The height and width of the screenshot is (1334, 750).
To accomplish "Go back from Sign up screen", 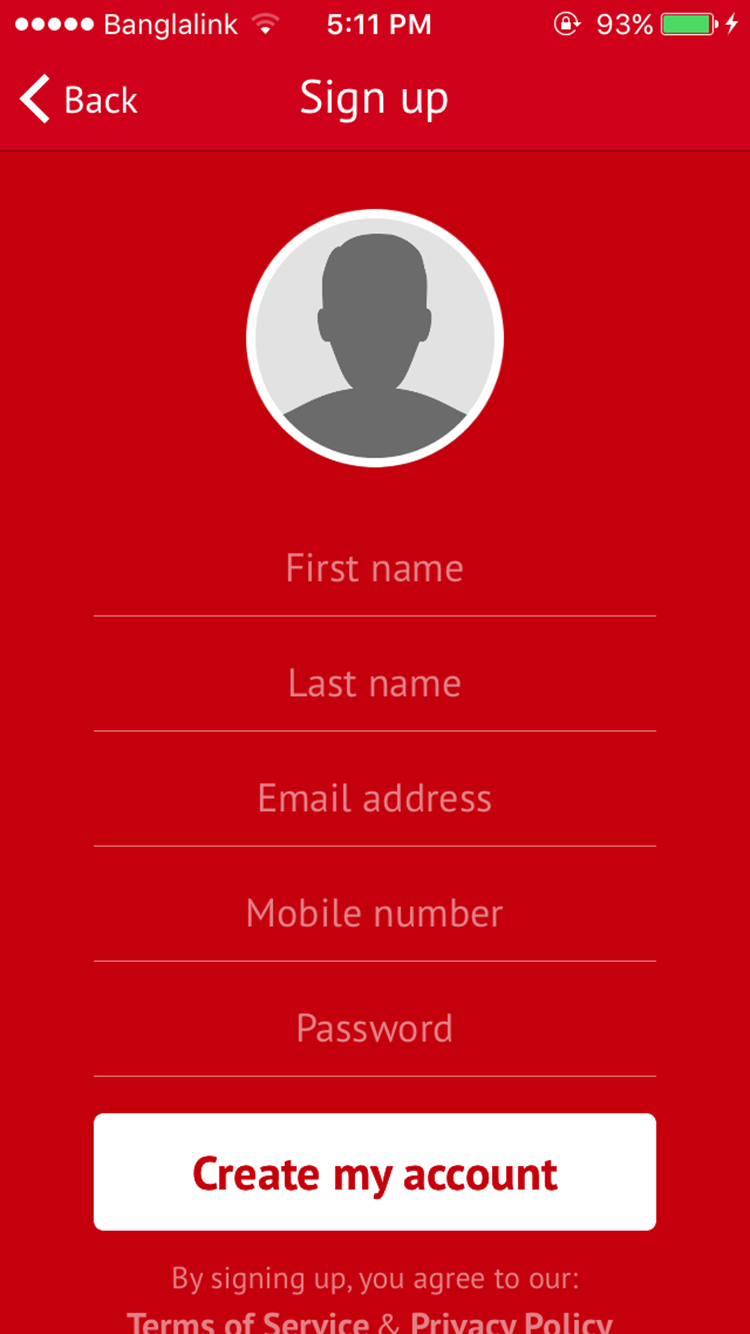I will (78, 100).
